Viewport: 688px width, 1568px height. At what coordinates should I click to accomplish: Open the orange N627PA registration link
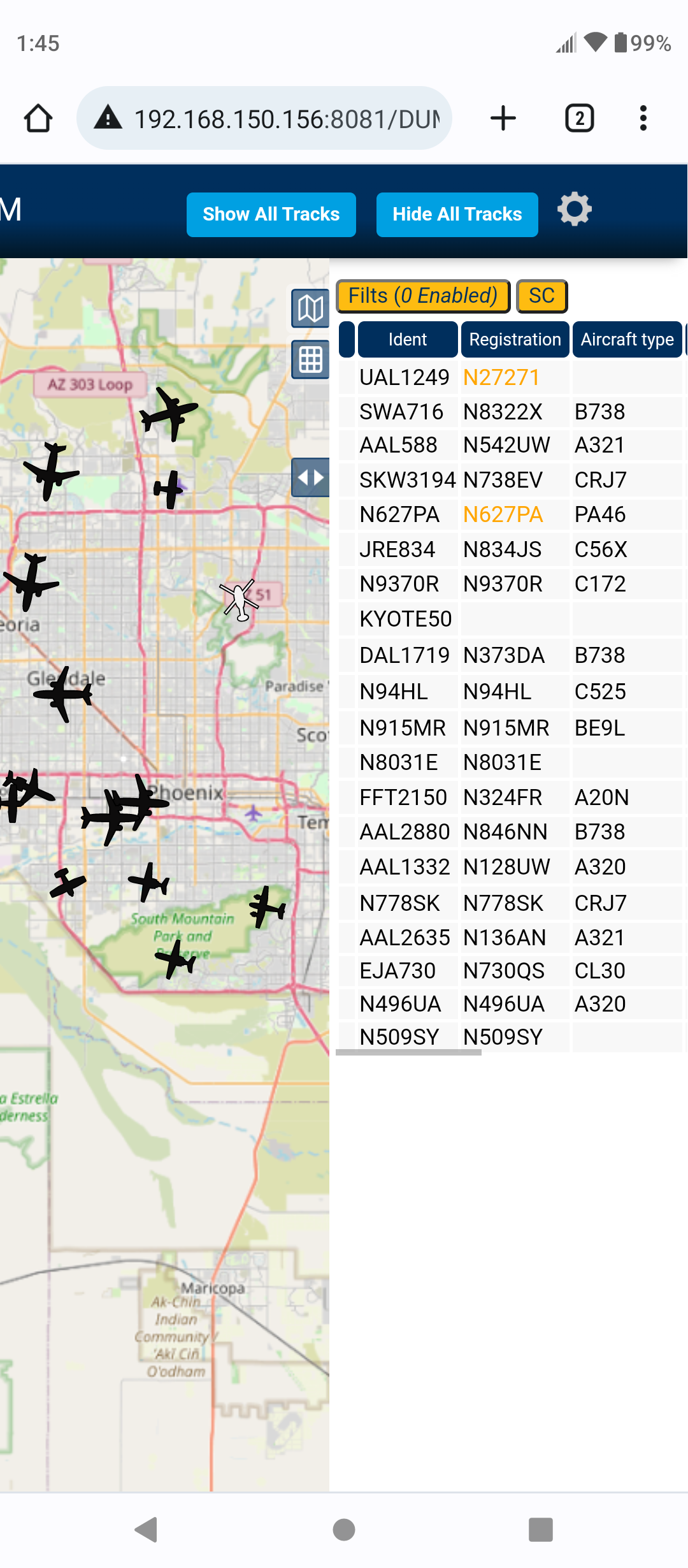coord(503,514)
